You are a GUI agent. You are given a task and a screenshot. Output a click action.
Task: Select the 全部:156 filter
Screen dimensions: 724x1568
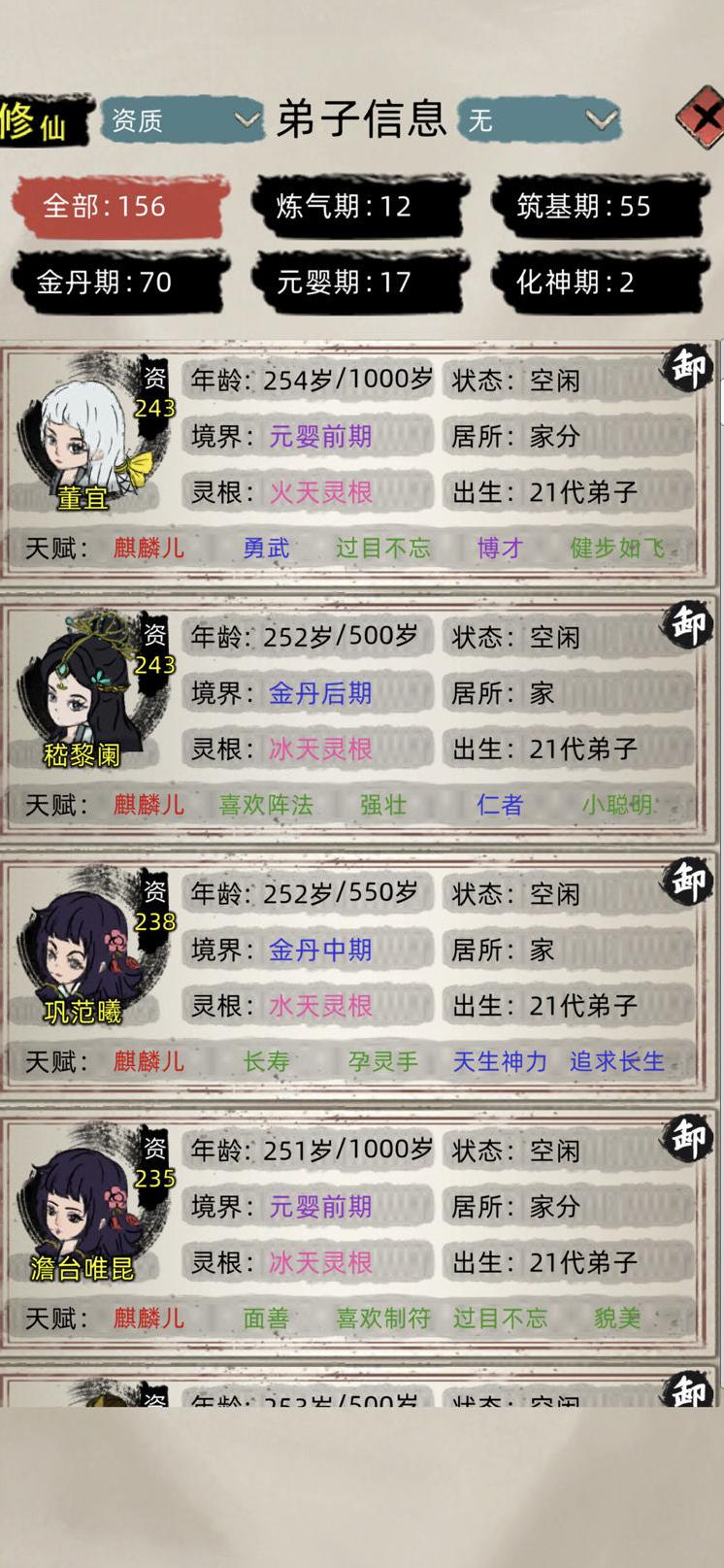(x=119, y=206)
